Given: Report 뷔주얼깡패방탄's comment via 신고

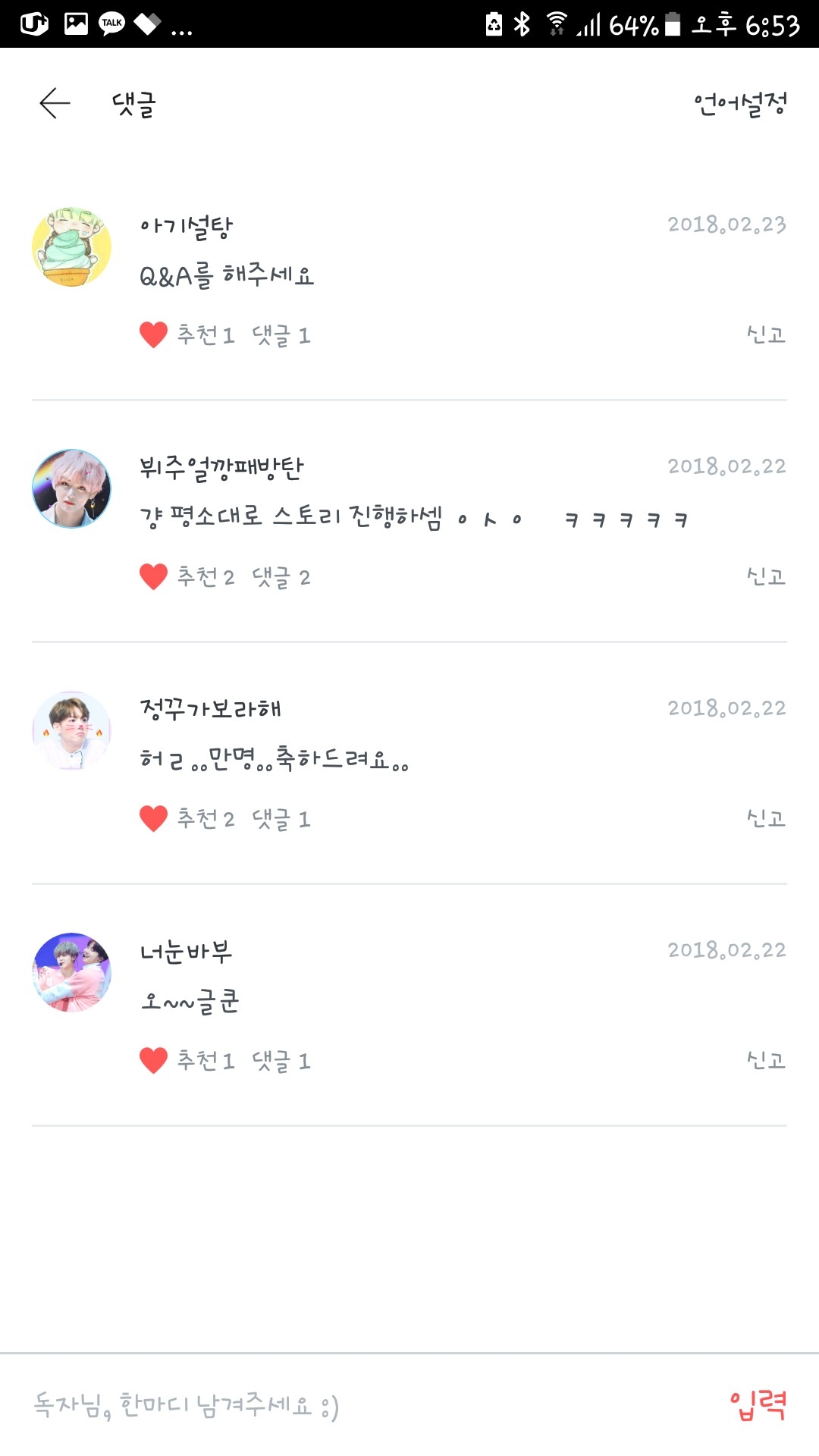Looking at the screenshot, I should pos(765,576).
